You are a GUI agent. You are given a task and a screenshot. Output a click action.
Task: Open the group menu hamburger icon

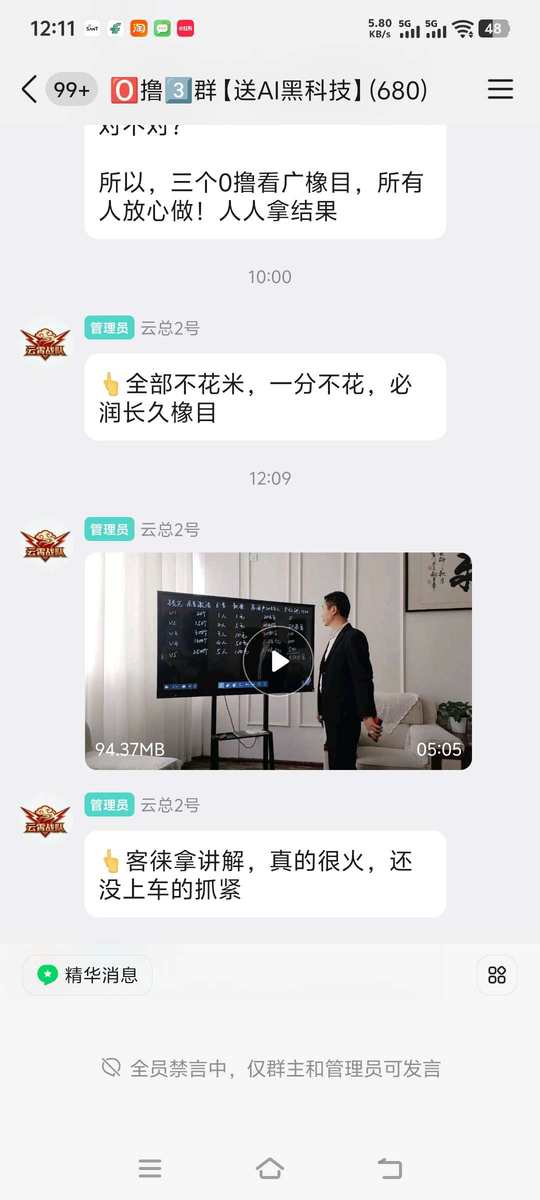click(x=500, y=90)
